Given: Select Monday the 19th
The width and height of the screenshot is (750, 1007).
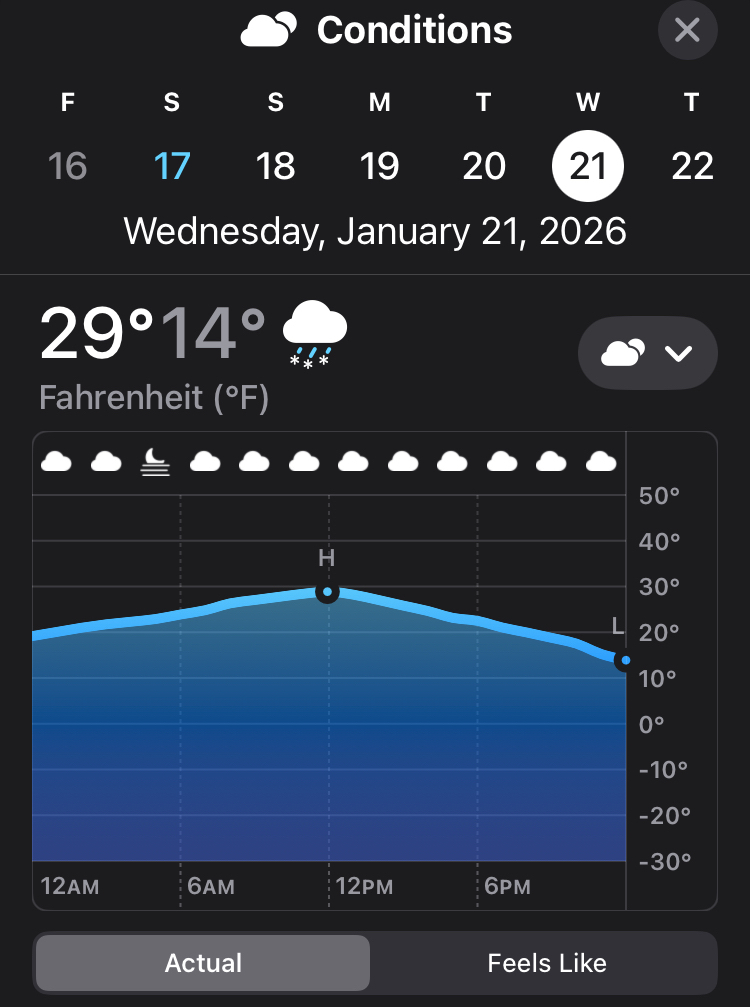Looking at the screenshot, I should click(380, 165).
